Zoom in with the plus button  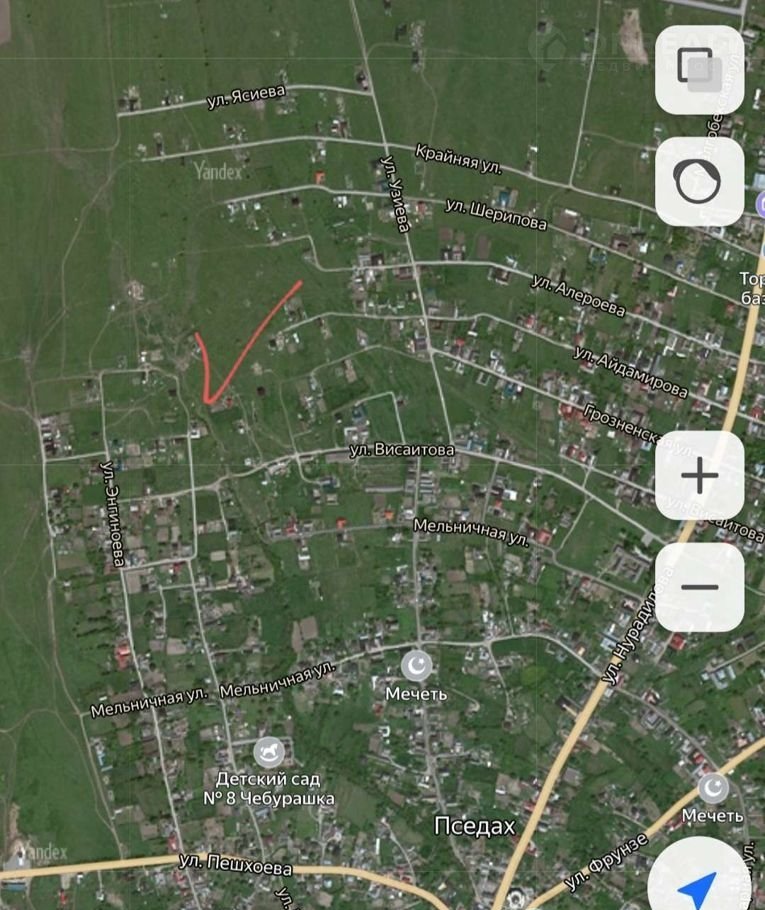(699, 475)
